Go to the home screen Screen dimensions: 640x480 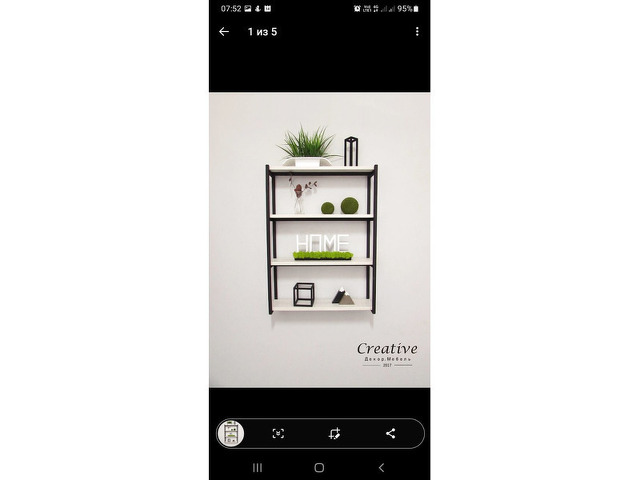point(319,467)
